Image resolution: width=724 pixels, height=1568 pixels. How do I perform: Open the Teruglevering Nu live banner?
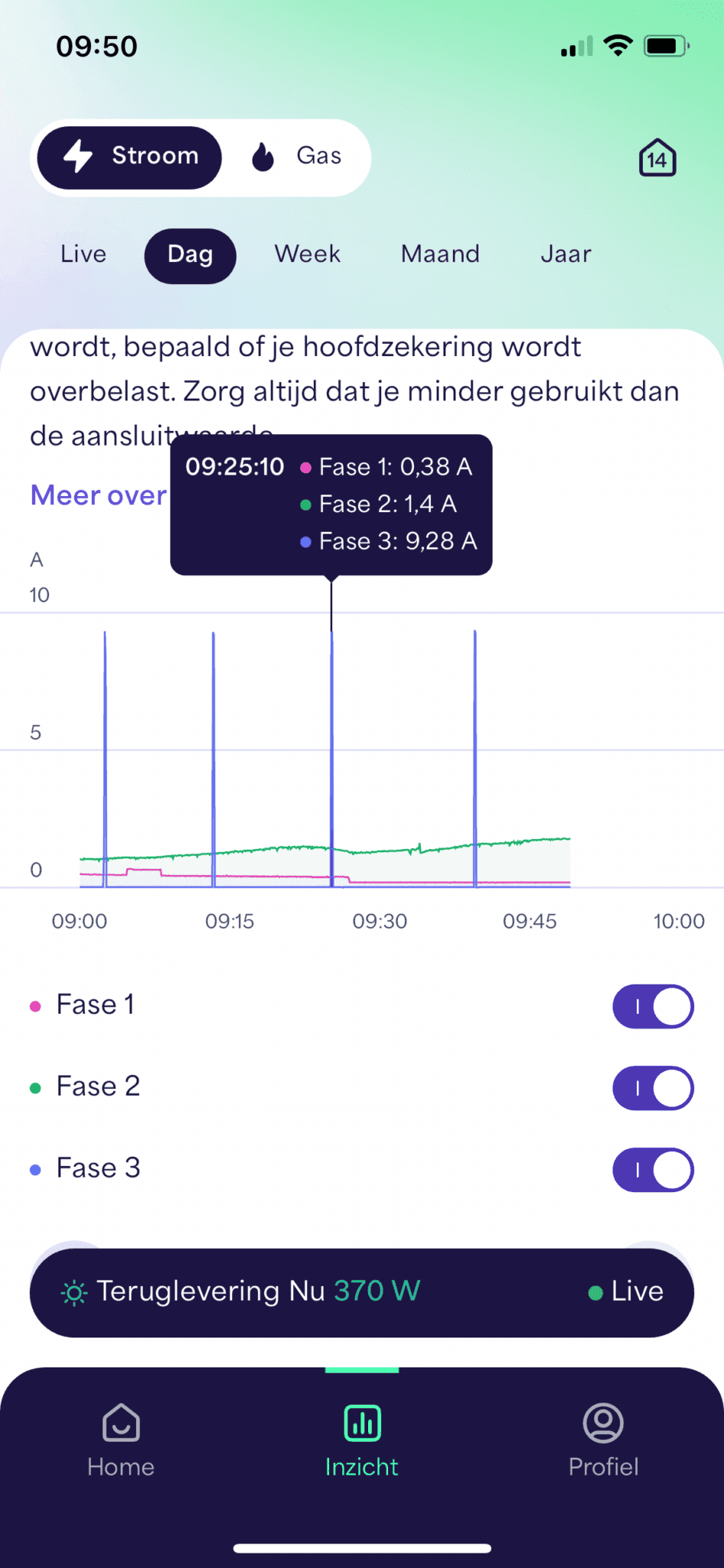point(361,1292)
